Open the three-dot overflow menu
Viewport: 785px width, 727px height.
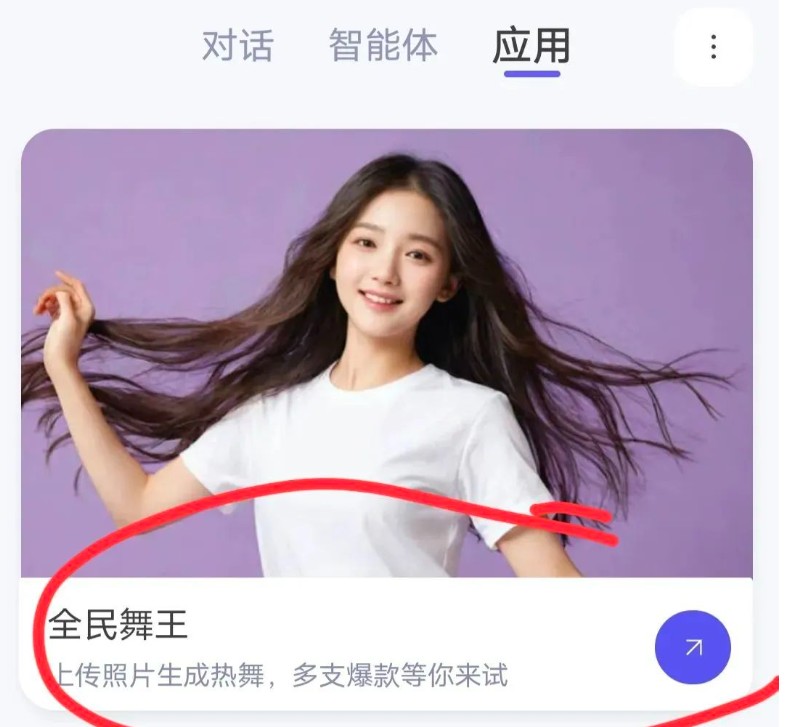click(712, 47)
